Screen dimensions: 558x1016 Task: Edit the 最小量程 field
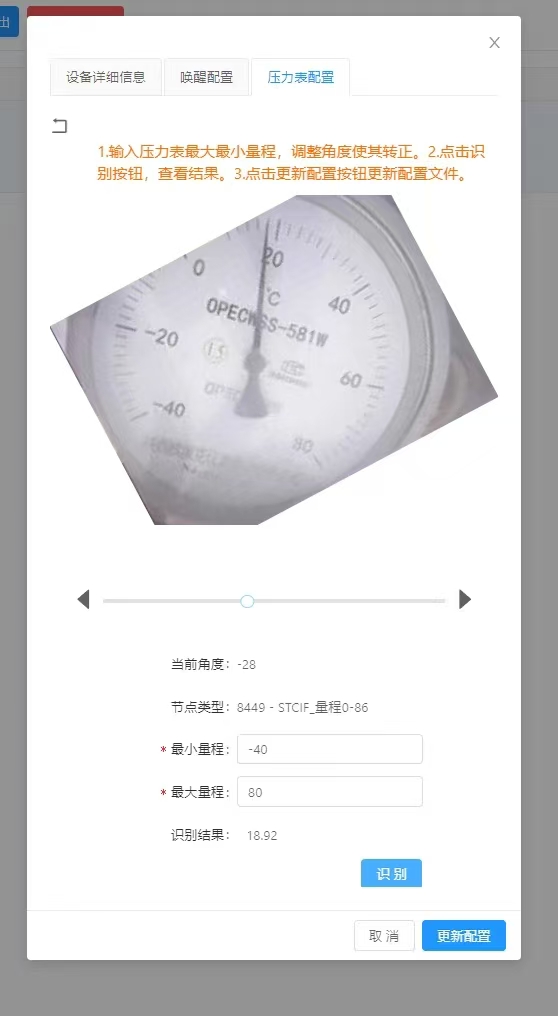(330, 749)
